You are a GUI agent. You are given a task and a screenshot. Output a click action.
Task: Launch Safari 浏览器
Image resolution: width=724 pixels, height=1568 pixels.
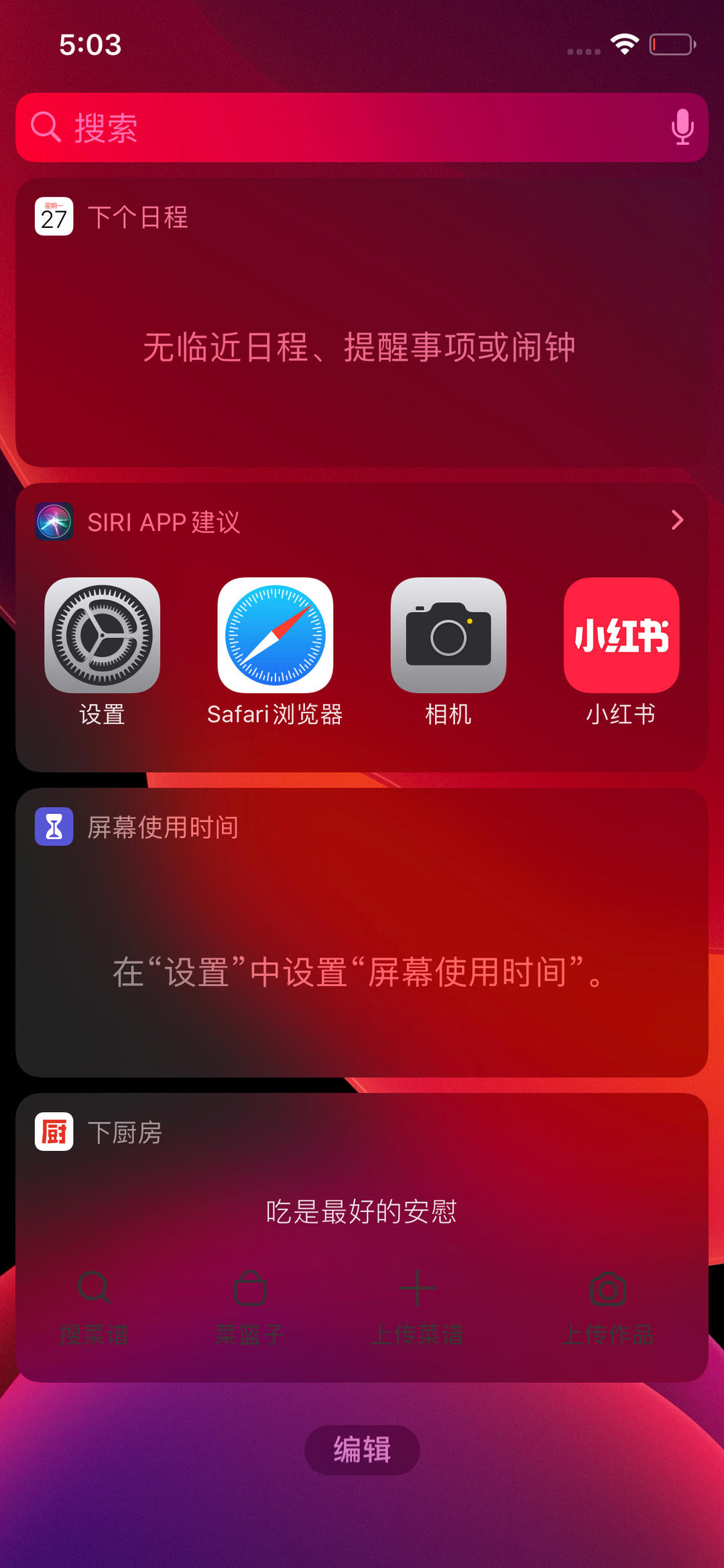click(275, 636)
